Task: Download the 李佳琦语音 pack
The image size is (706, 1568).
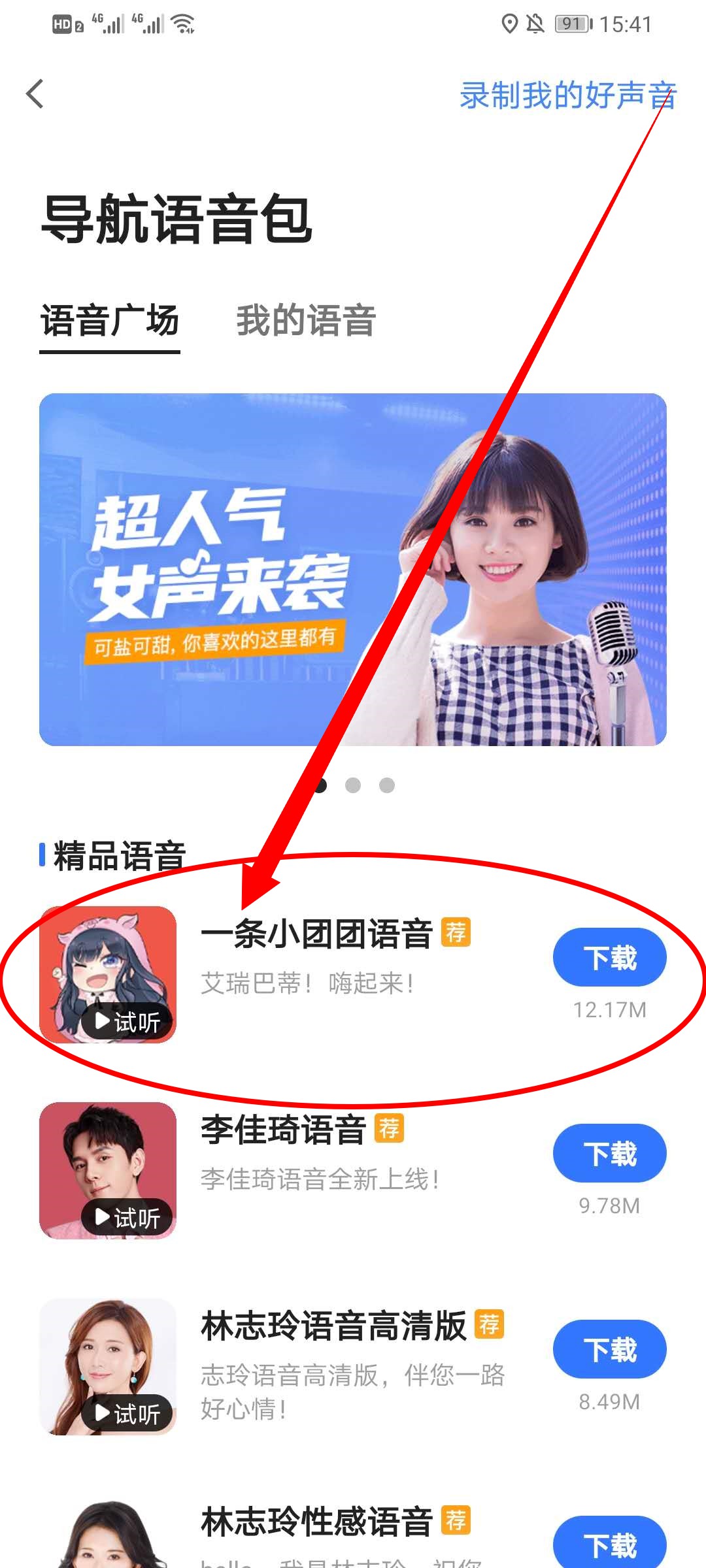Action: point(609,1154)
